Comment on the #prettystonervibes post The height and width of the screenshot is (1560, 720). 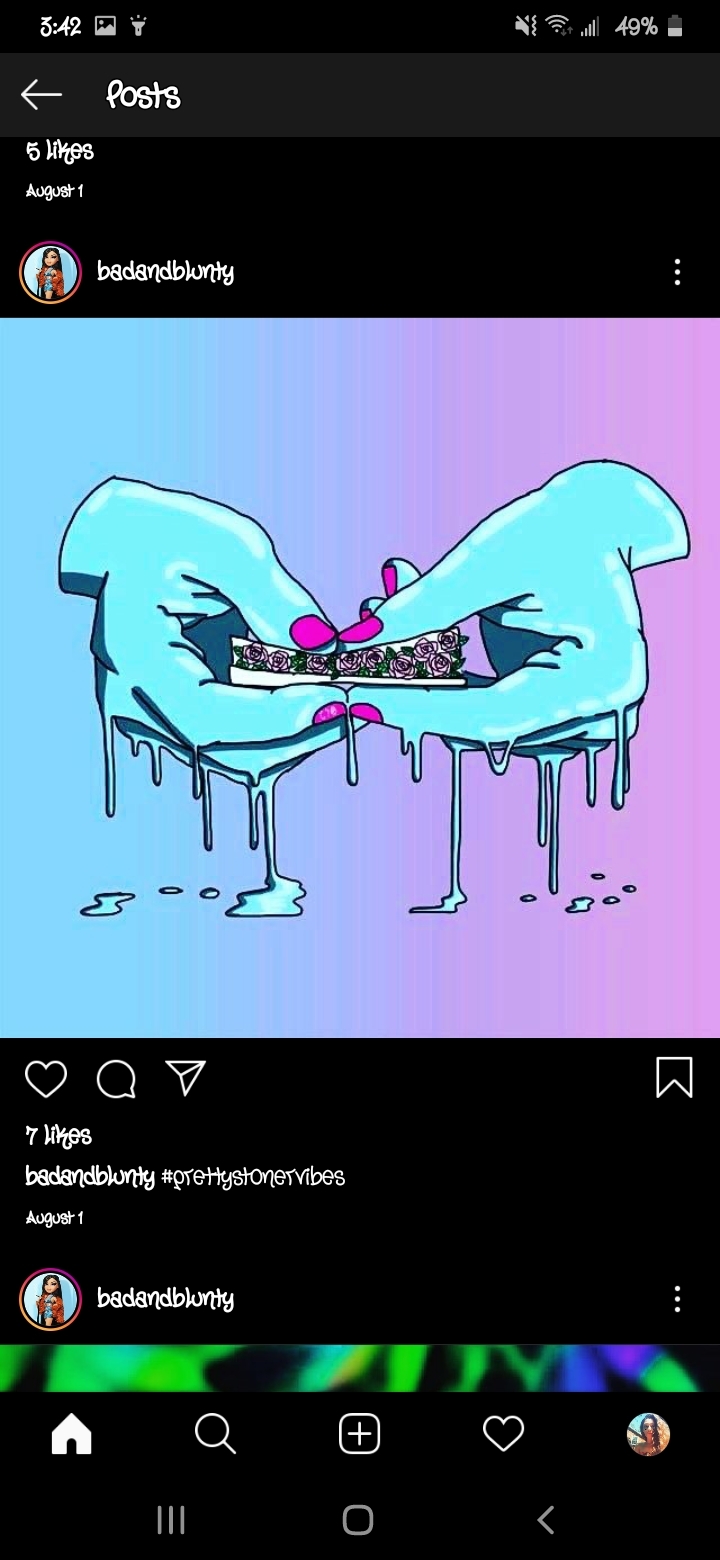click(x=116, y=1079)
